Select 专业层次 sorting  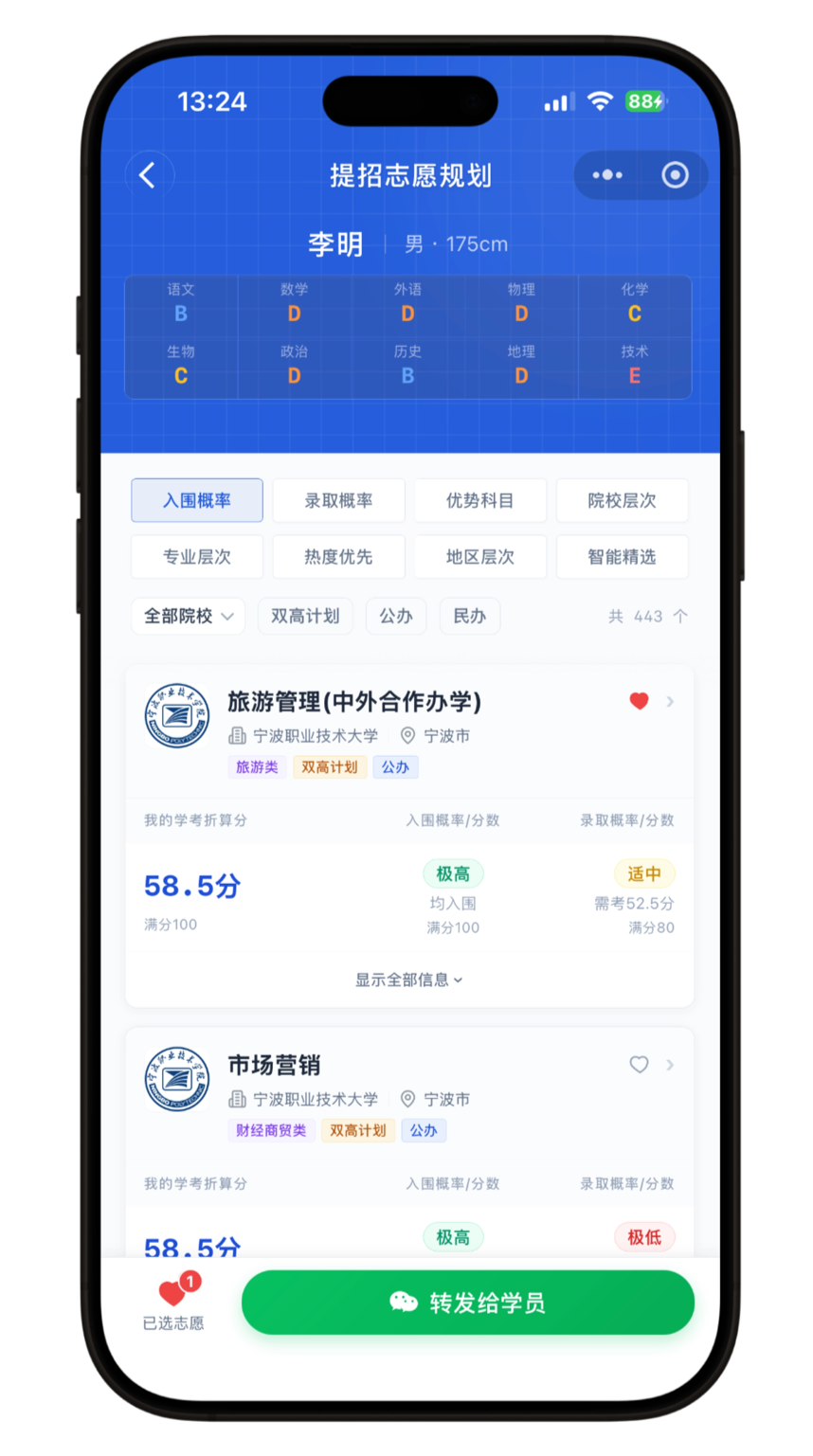[197, 557]
